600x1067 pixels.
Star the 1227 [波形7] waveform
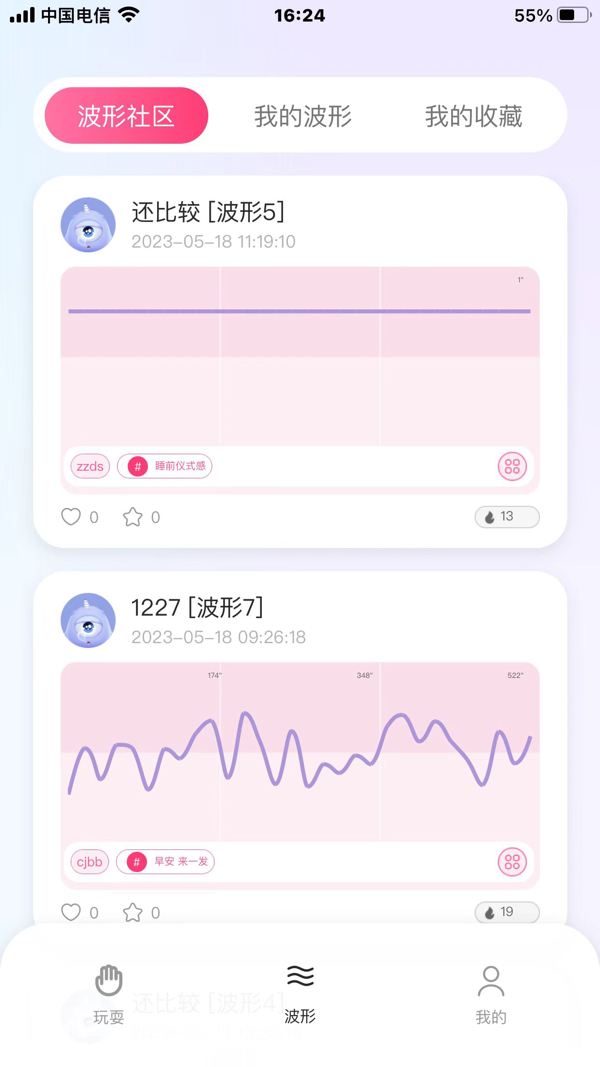(x=133, y=912)
